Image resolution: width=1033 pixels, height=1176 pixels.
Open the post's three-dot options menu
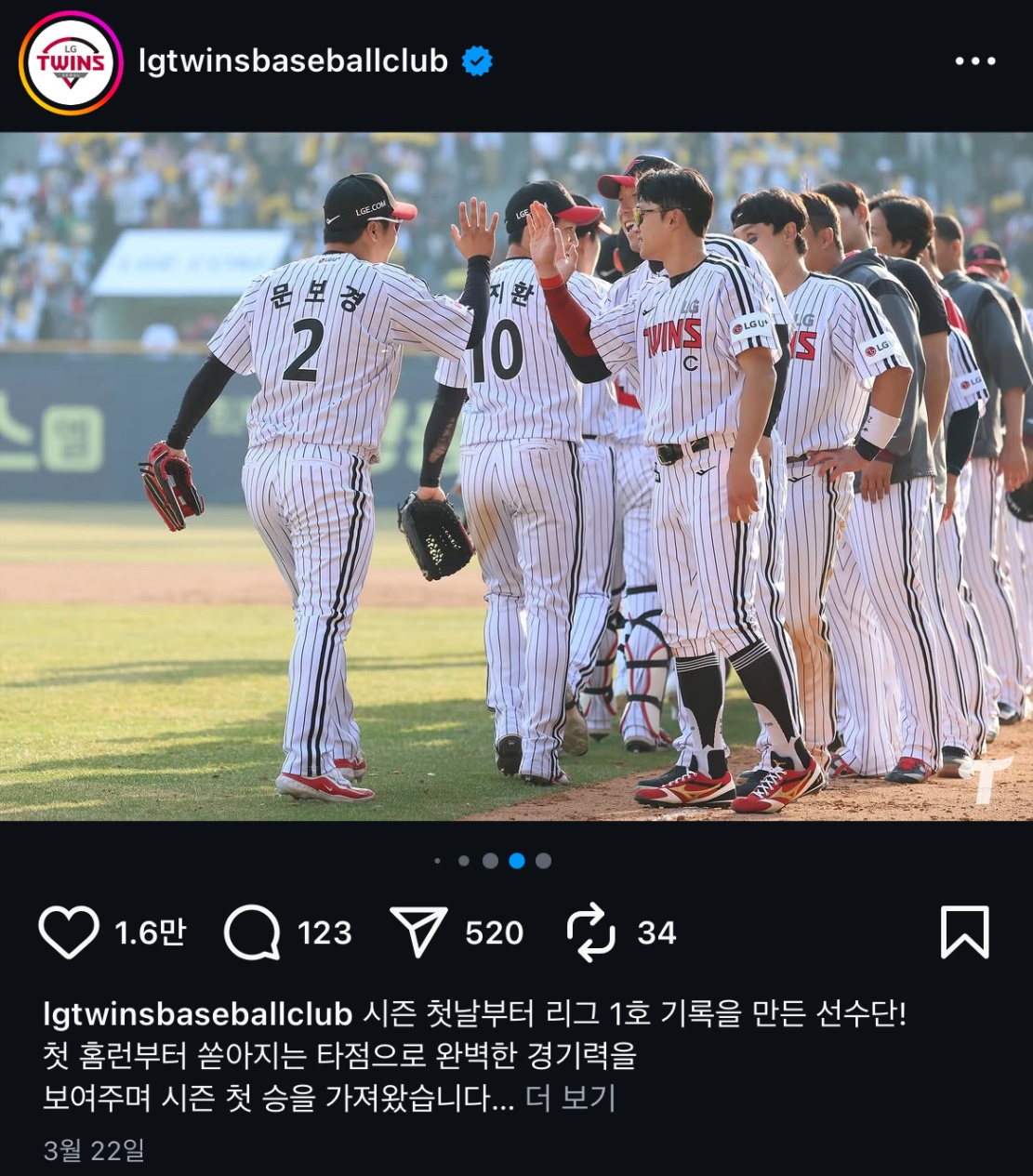(x=974, y=61)
